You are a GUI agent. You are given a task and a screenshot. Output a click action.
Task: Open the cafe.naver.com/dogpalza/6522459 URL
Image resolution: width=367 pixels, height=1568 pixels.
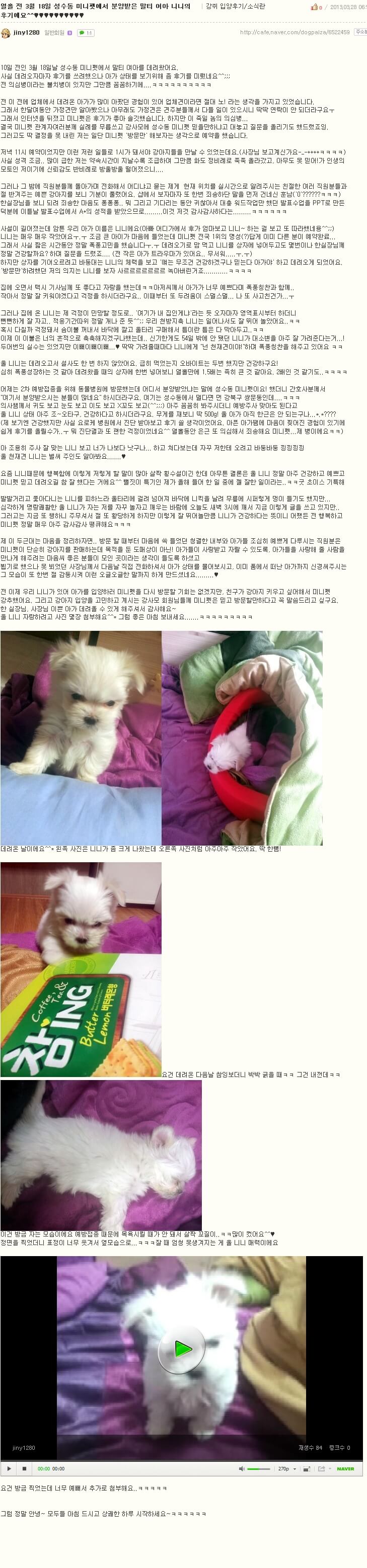click(x=295, y=32)
